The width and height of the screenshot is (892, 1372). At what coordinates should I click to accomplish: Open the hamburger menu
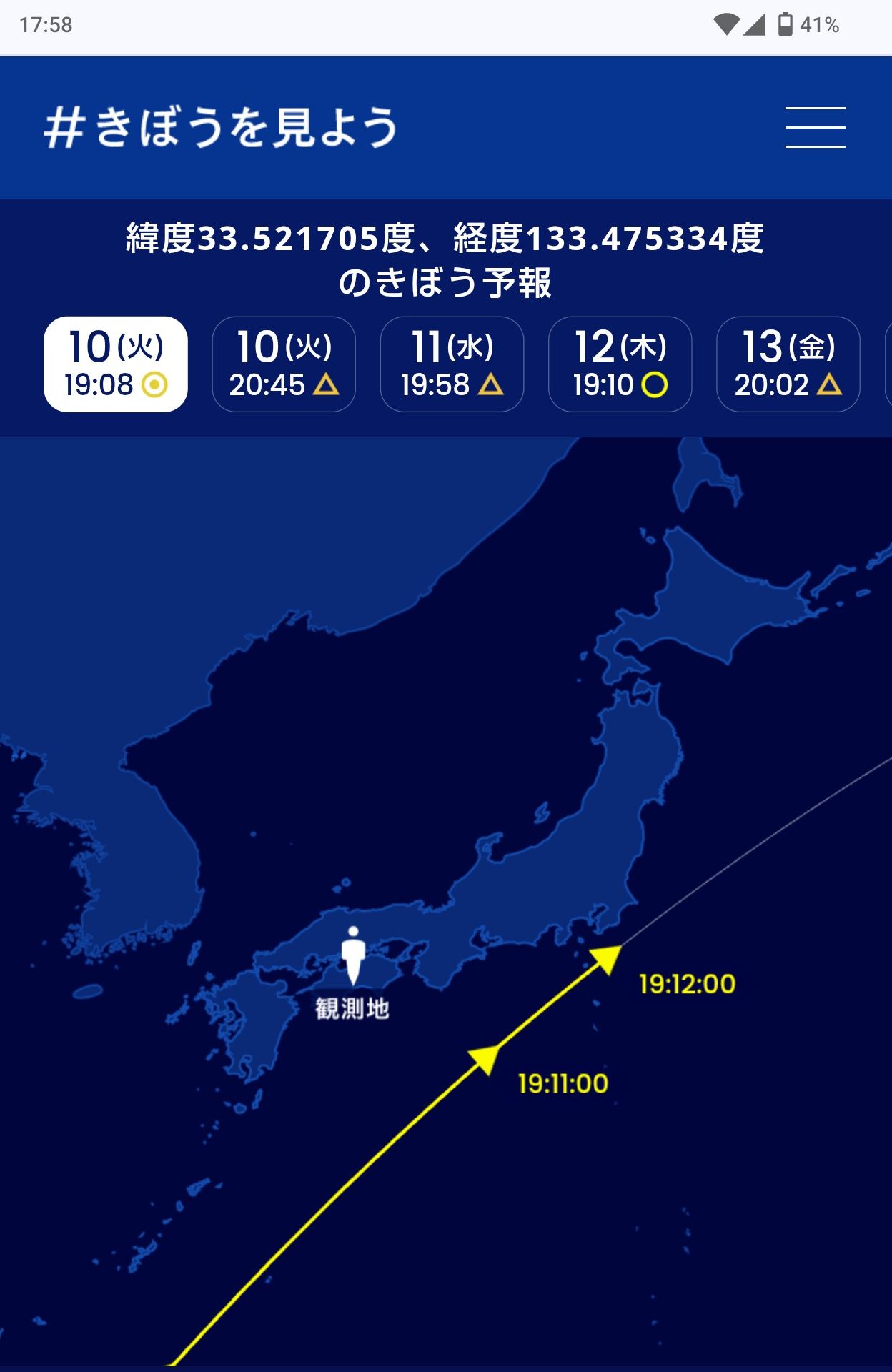click(815, 128)
